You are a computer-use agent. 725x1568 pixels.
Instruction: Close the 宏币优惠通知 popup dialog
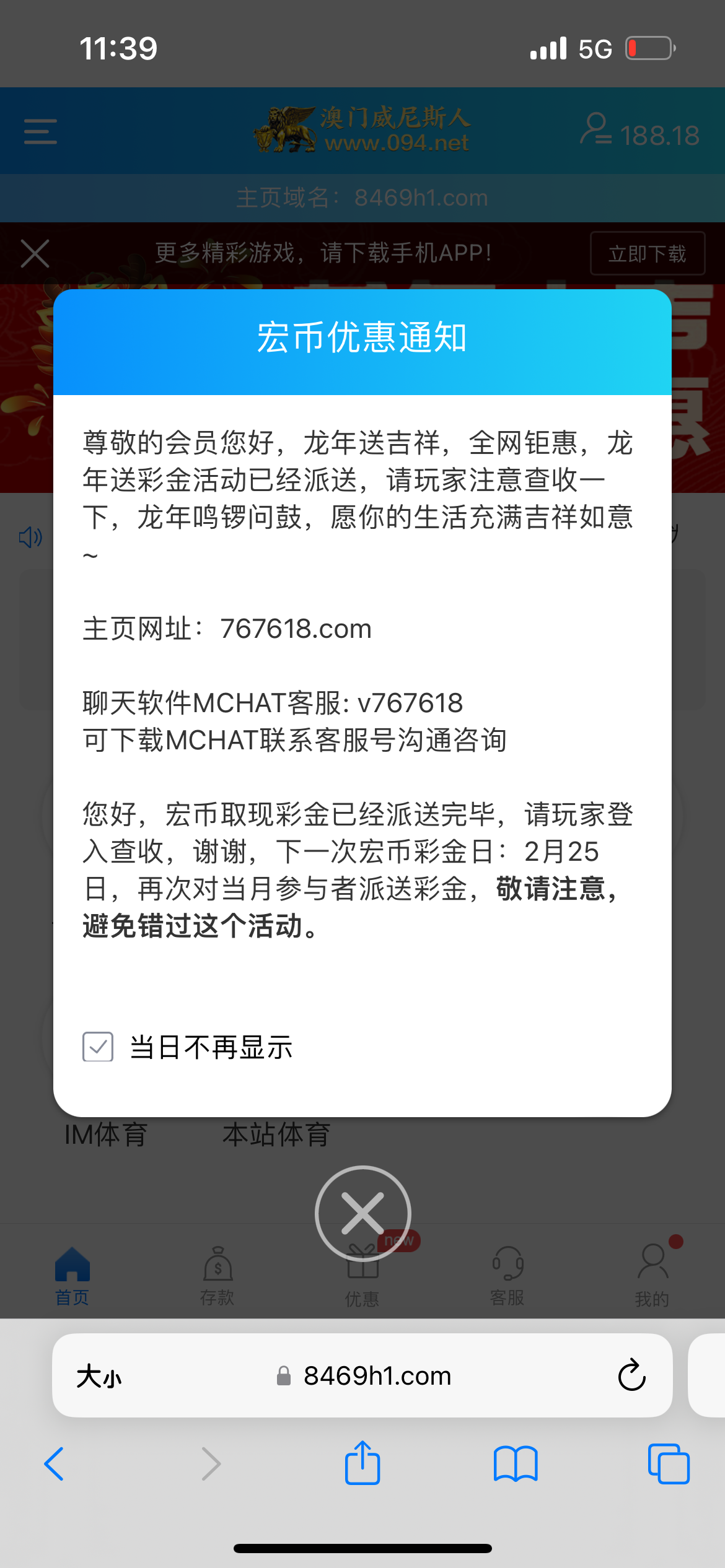[x=362, y=1213]
